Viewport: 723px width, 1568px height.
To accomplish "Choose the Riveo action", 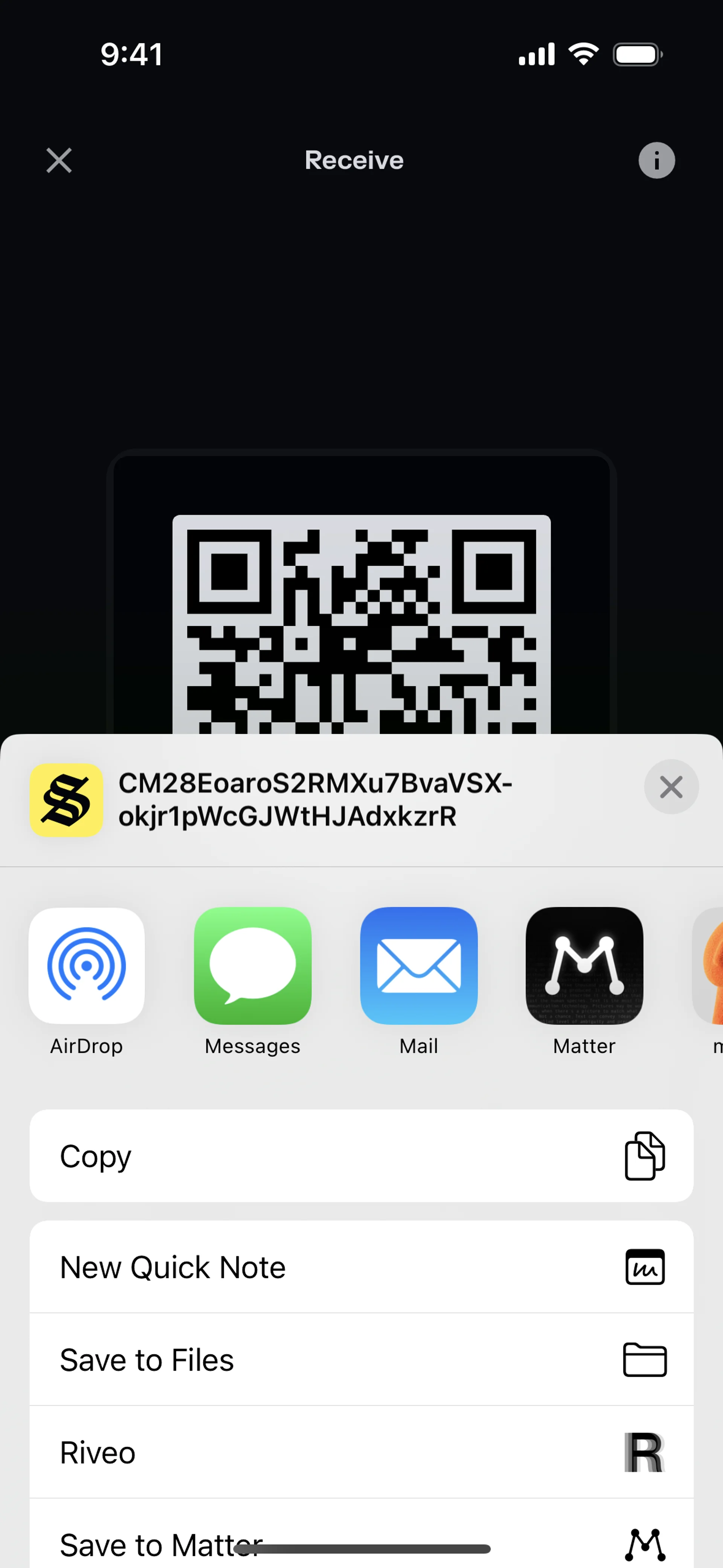I will pos(361,1452).
